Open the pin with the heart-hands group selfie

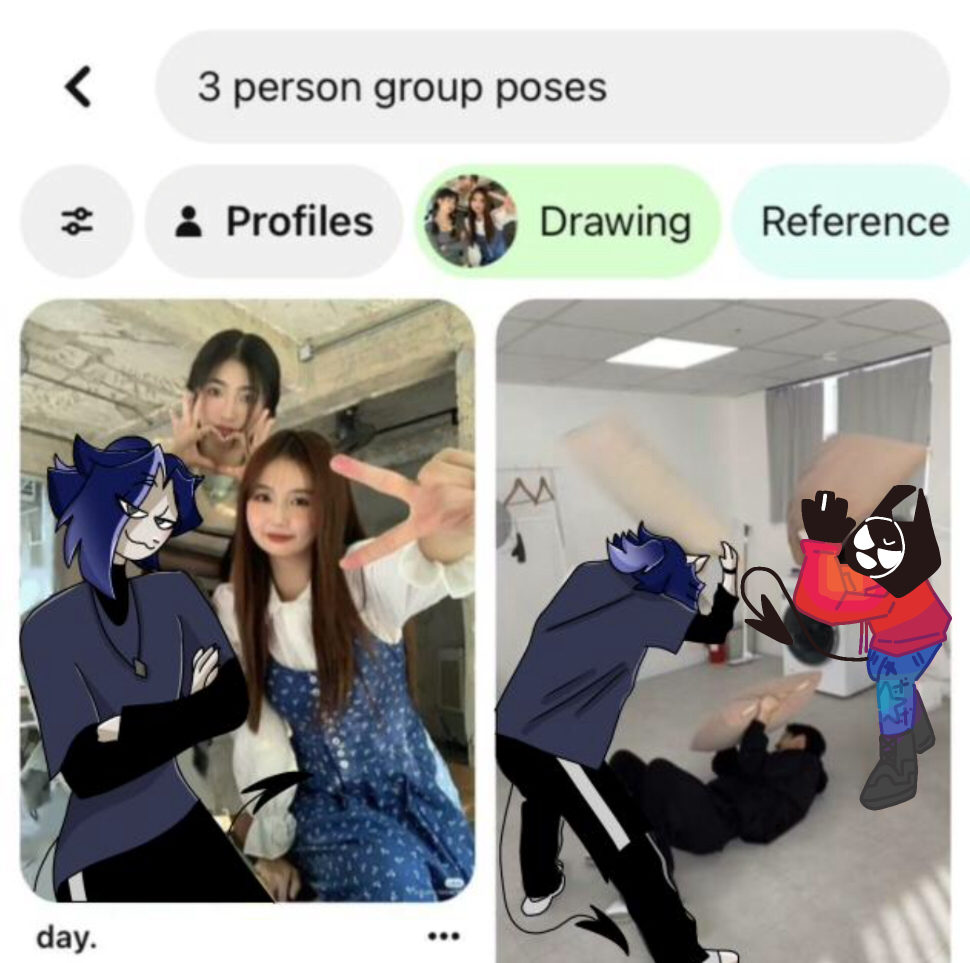point(247,600)
